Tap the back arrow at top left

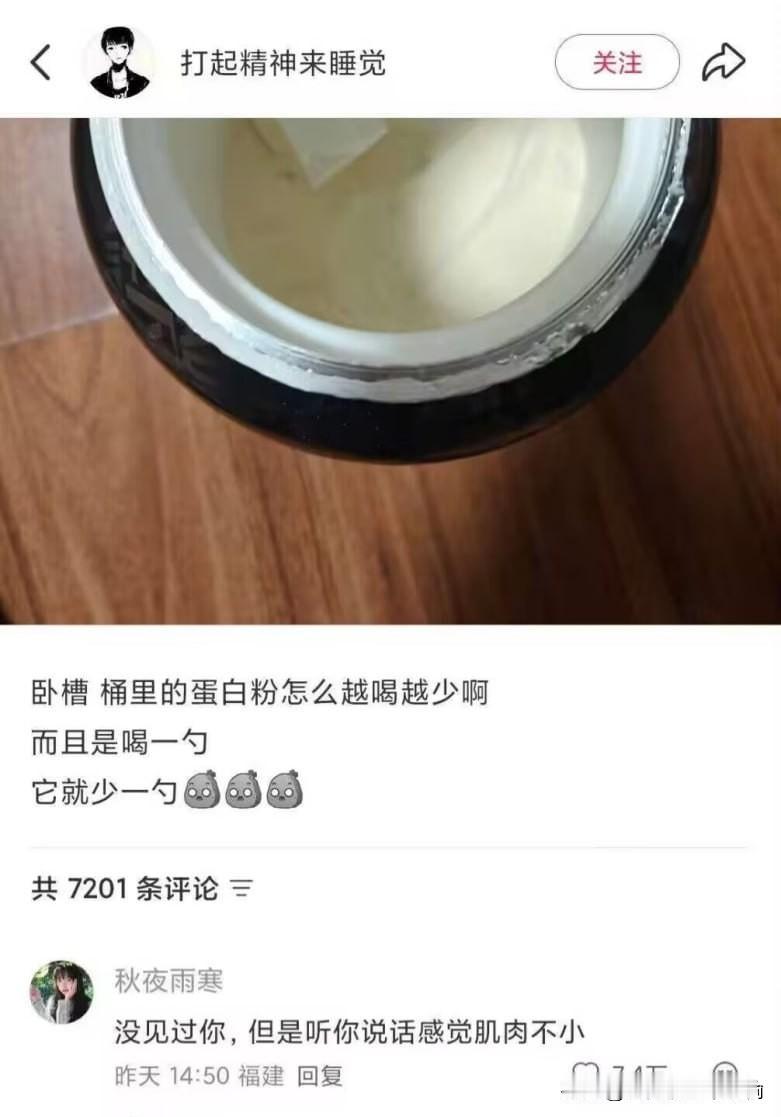[39, 60]
